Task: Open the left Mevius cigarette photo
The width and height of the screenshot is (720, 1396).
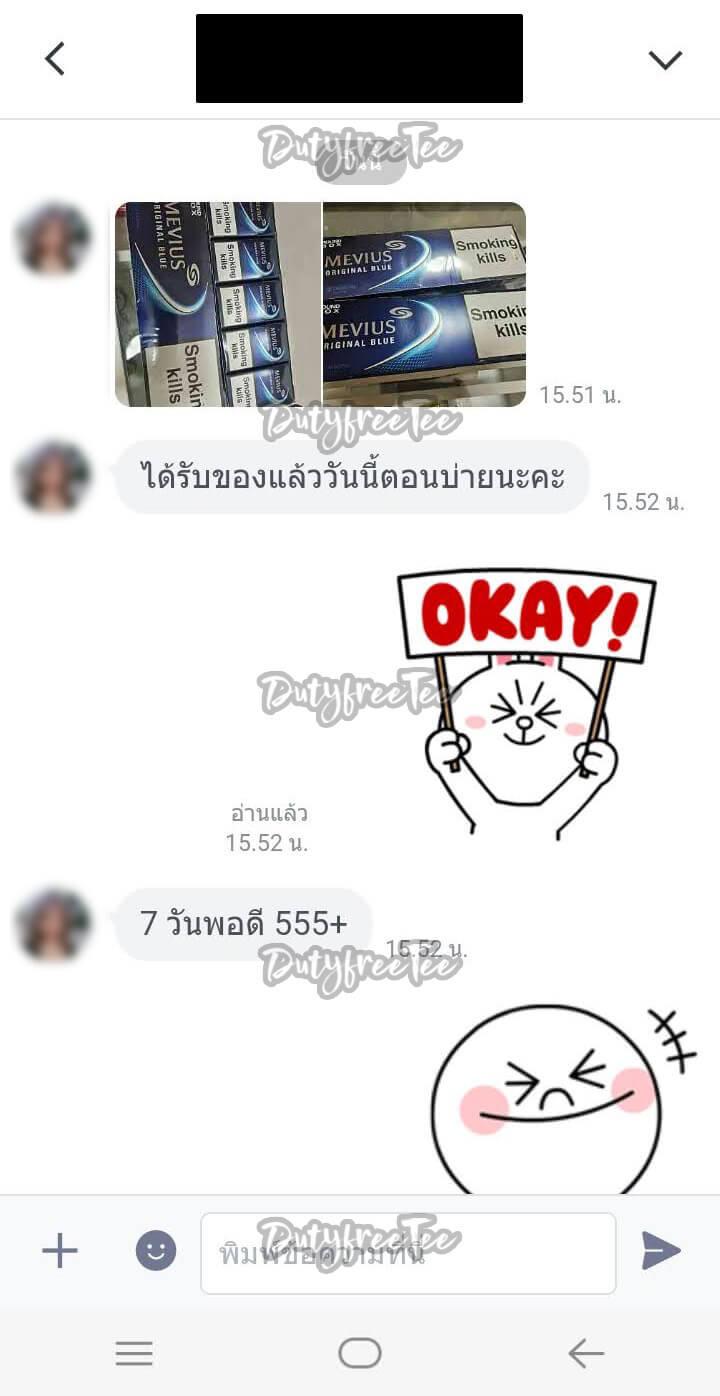Action: pos(217,304)
